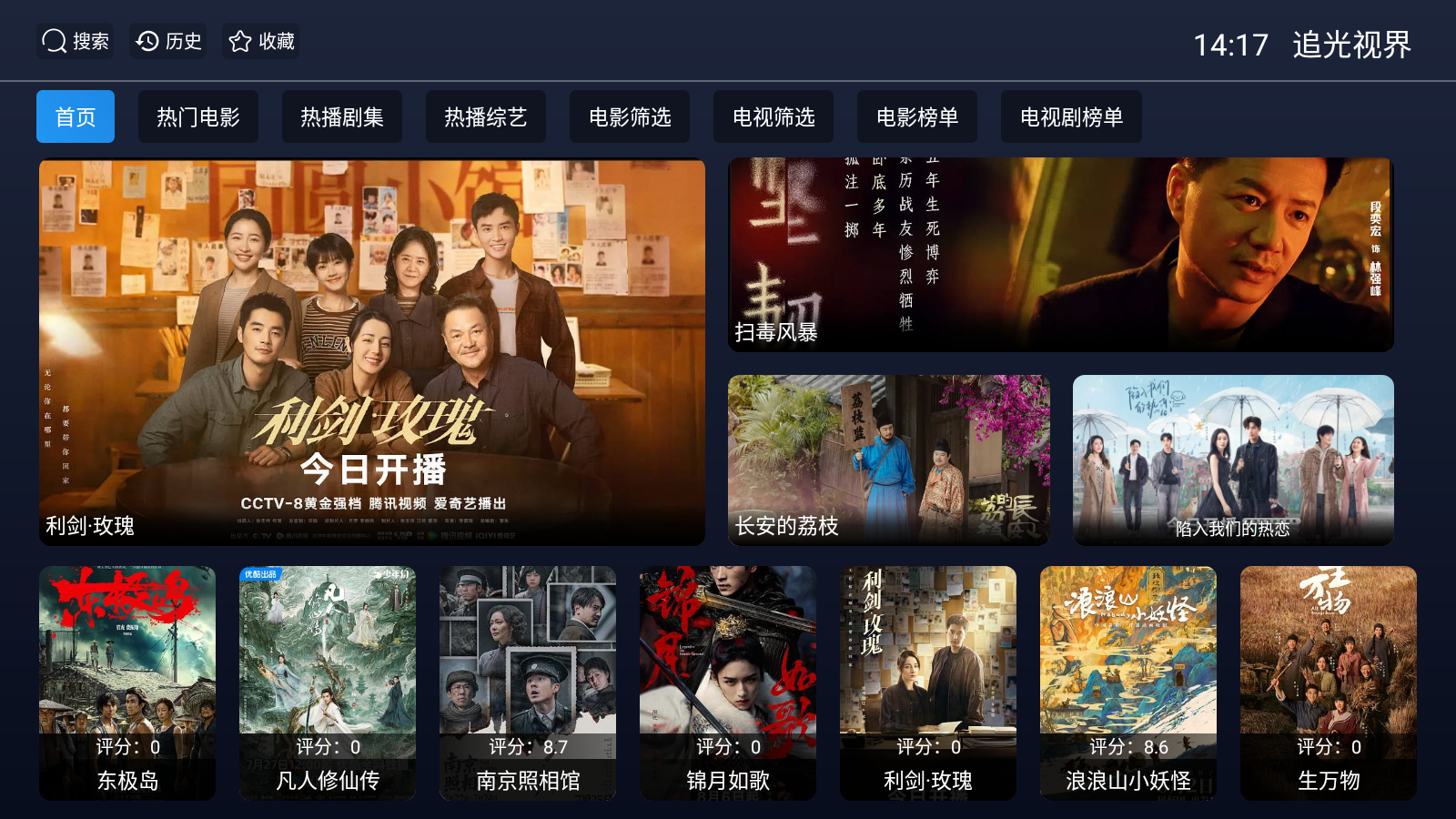Select the 首页 tab
The width and height of the screenshot is (1456, 819).
(x=76, y=116)
